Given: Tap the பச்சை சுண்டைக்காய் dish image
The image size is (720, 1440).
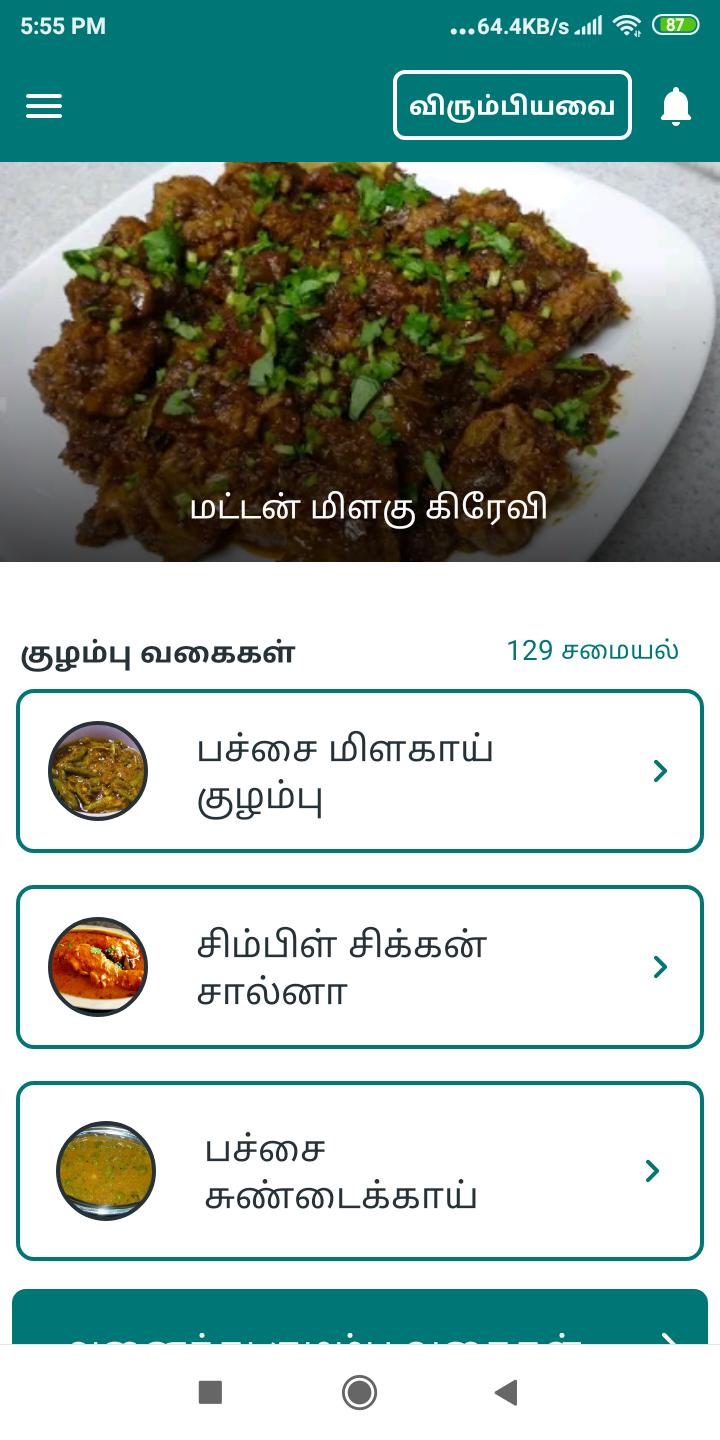Looking at the screenshot, I should pyautogui.click(x=105, y=1170).
